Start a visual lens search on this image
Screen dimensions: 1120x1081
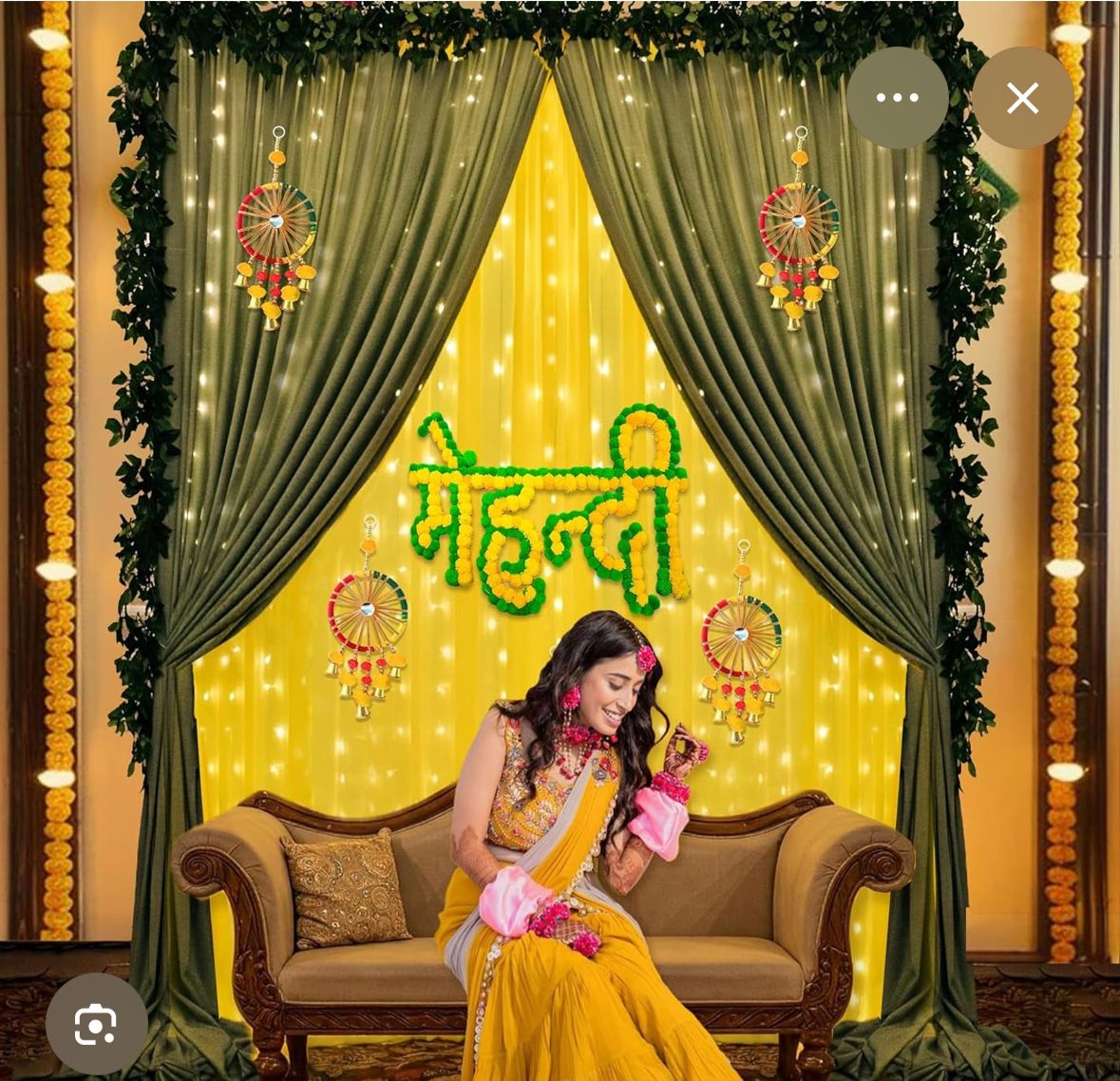click(96, 1023)
